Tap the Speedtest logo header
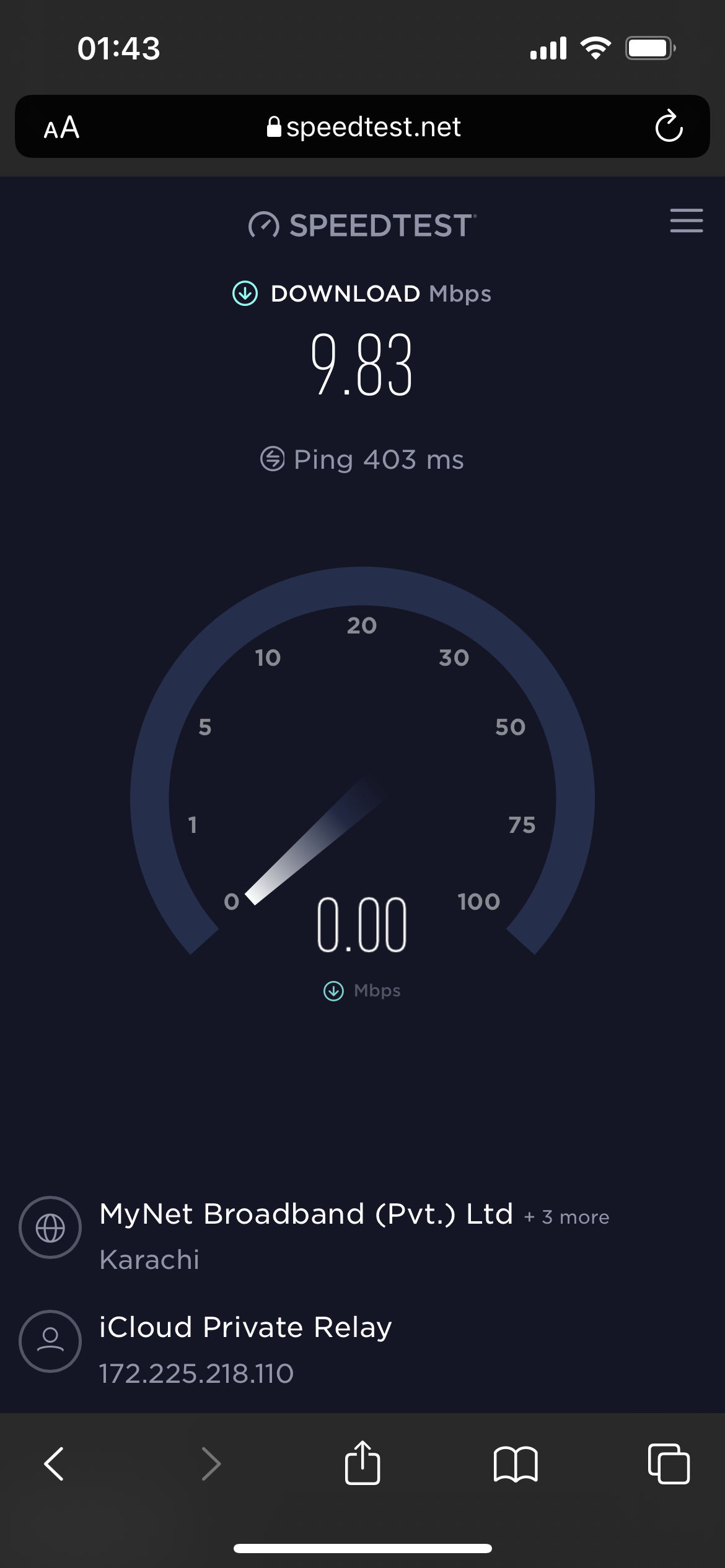 click(362, 225)
